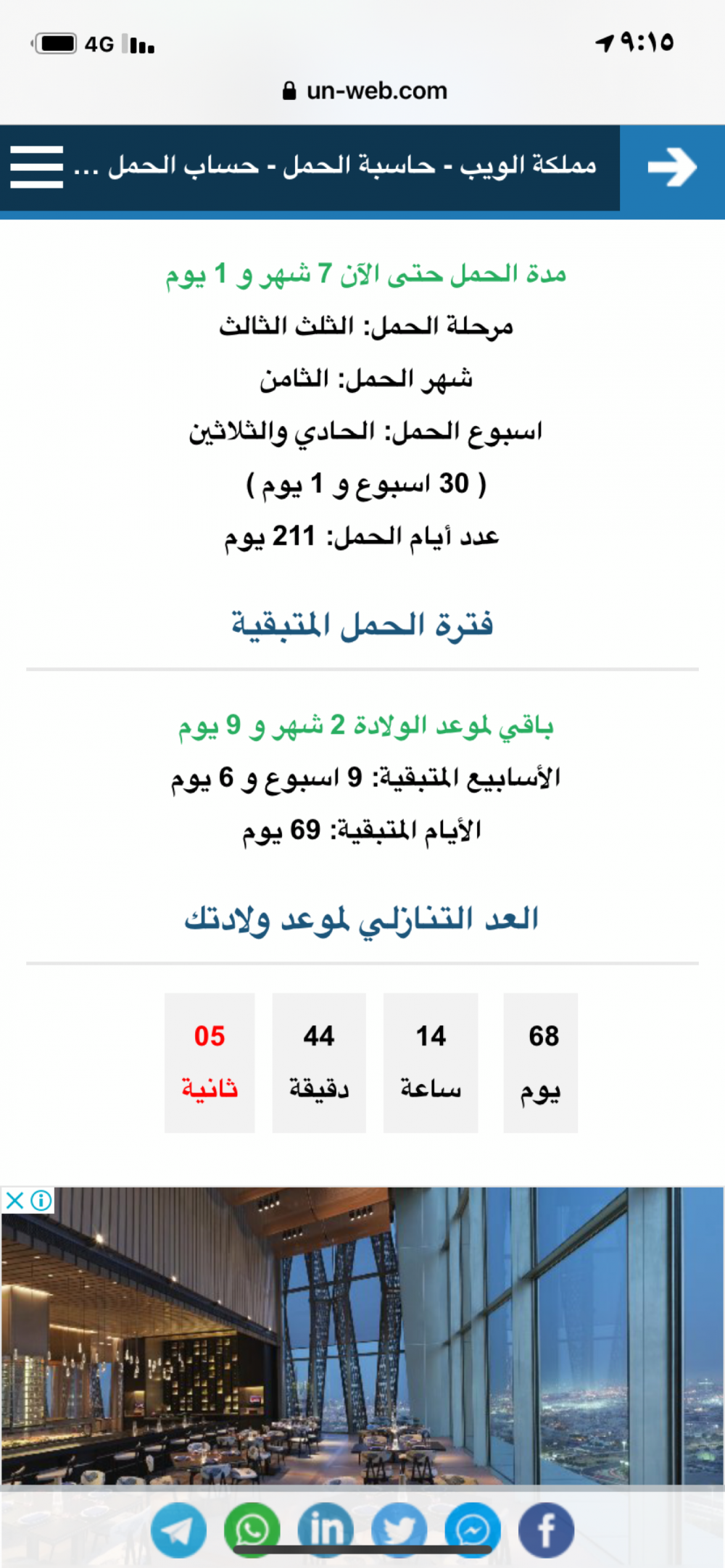The height and width of the screenshot is (1568, 725).
Task: Open the hamburger menu
Action: (x=37, y=167)
